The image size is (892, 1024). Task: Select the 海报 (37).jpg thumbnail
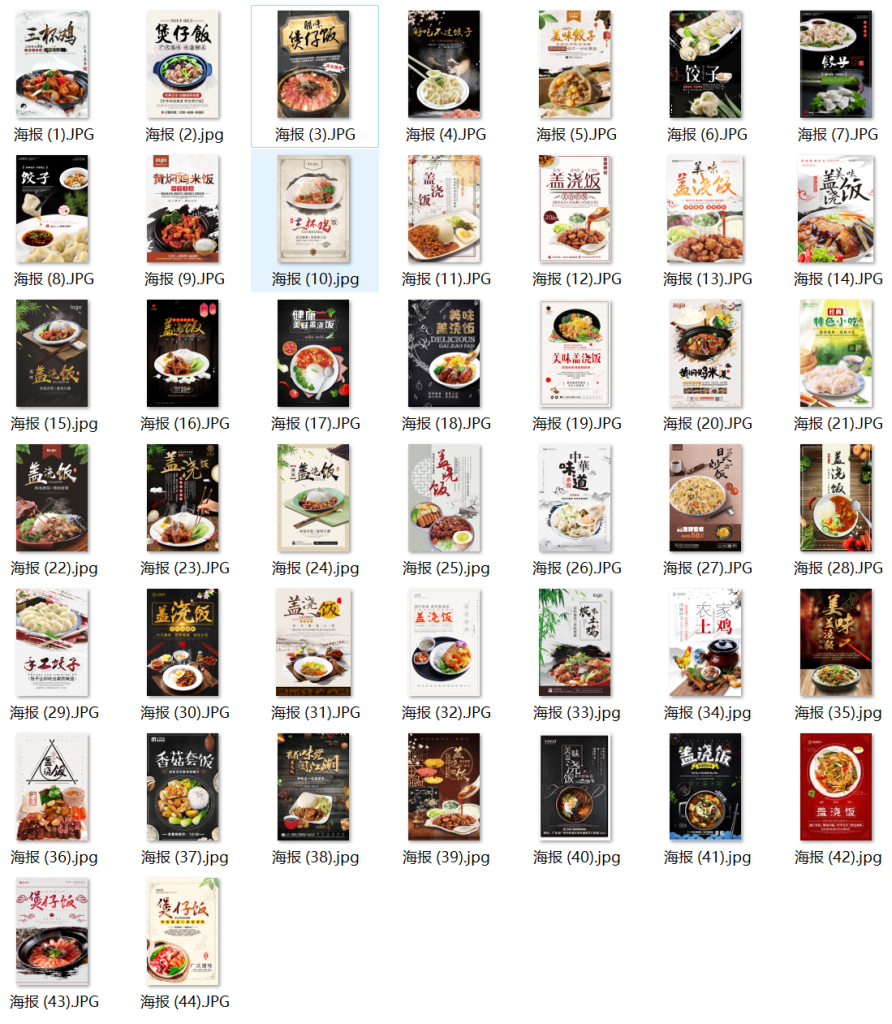click(183, 787)
